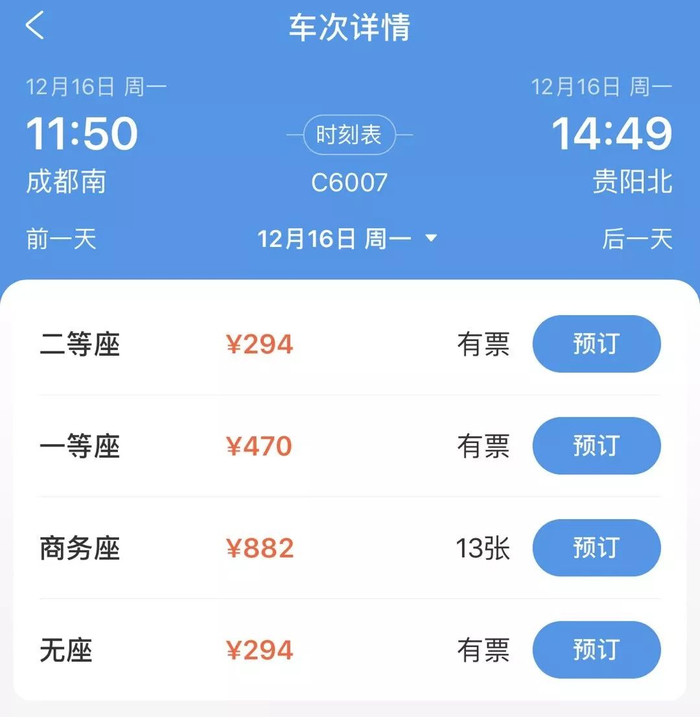The image size is (700, 717).
Task: Go back from train details
Action: click(x=36, y=26)
